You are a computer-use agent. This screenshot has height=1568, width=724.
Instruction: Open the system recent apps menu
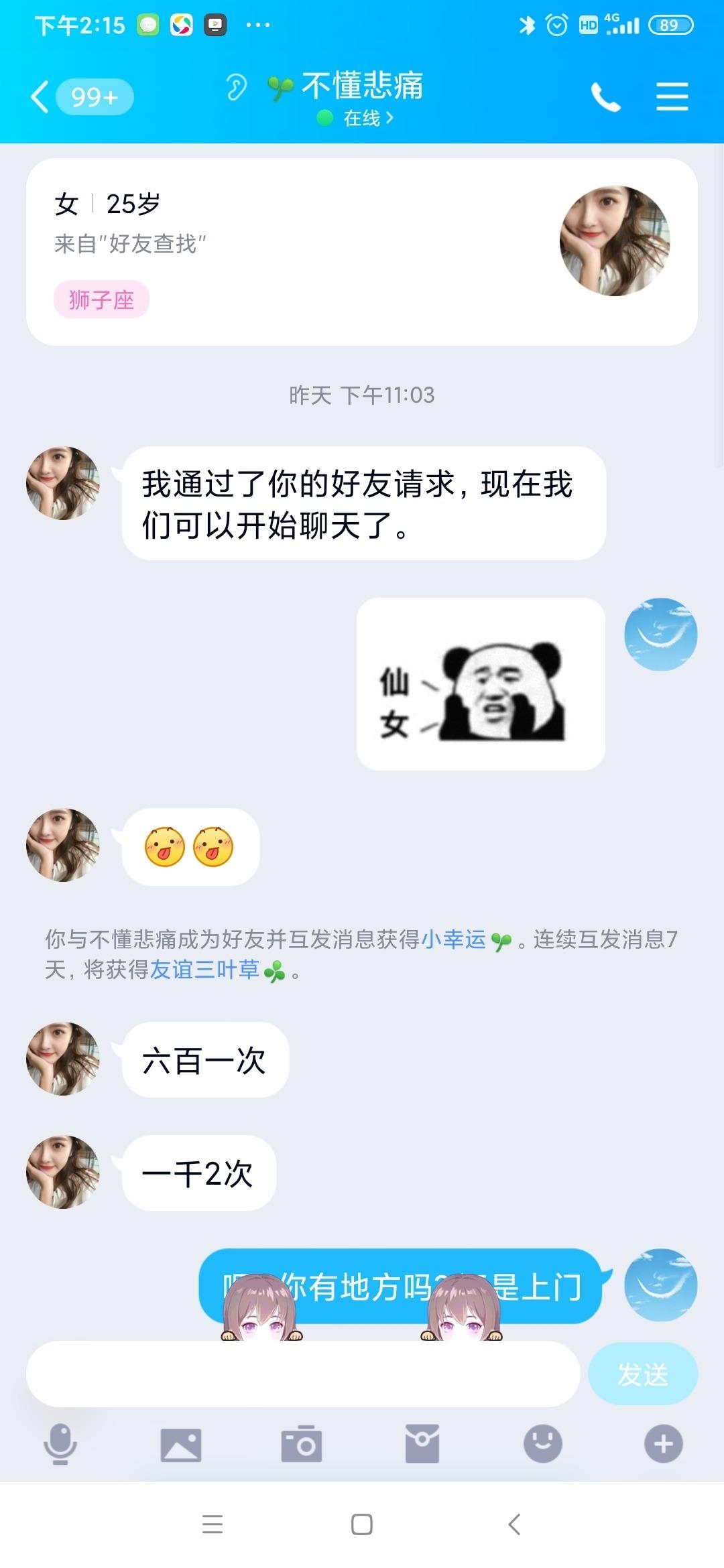tap(213, 1524)
